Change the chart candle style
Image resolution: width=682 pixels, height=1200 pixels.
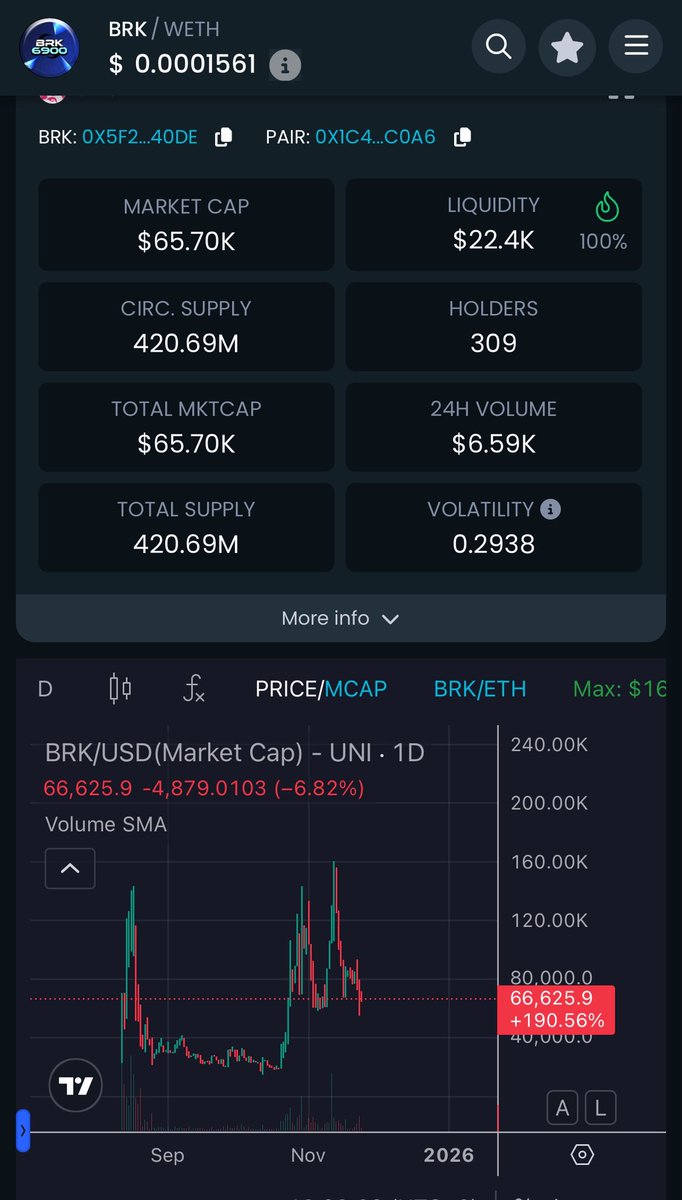click(120, 688)
